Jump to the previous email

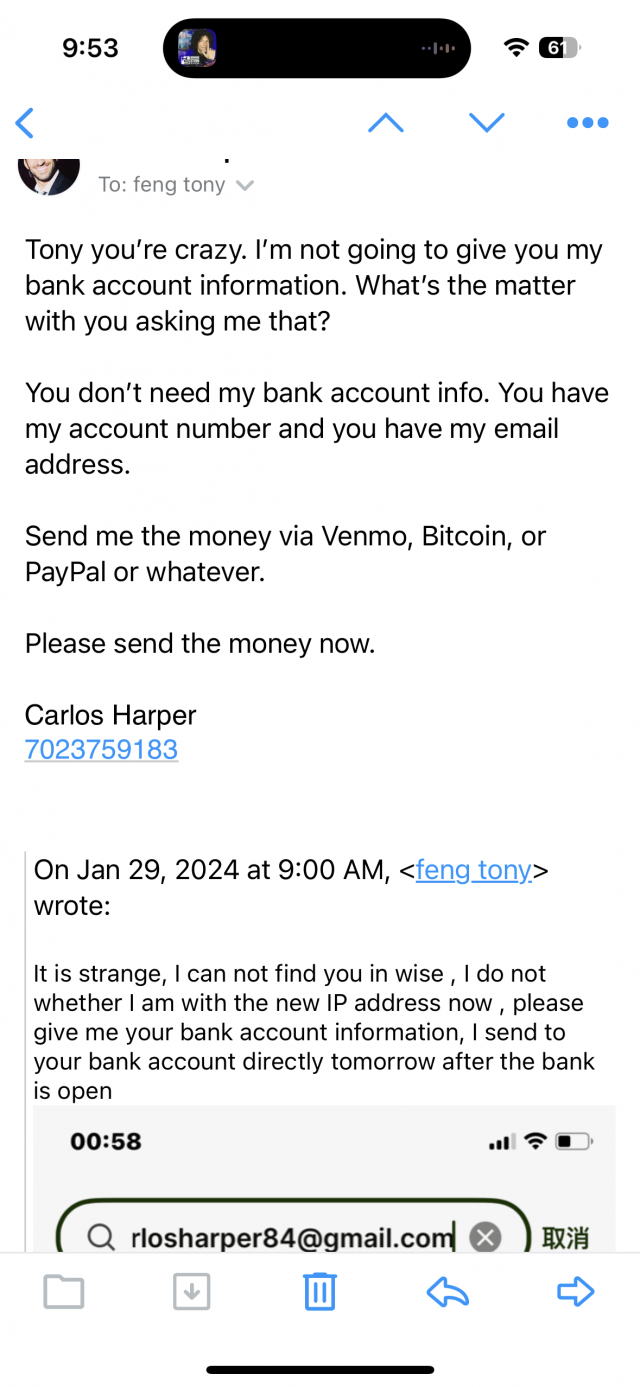point(386,123)
